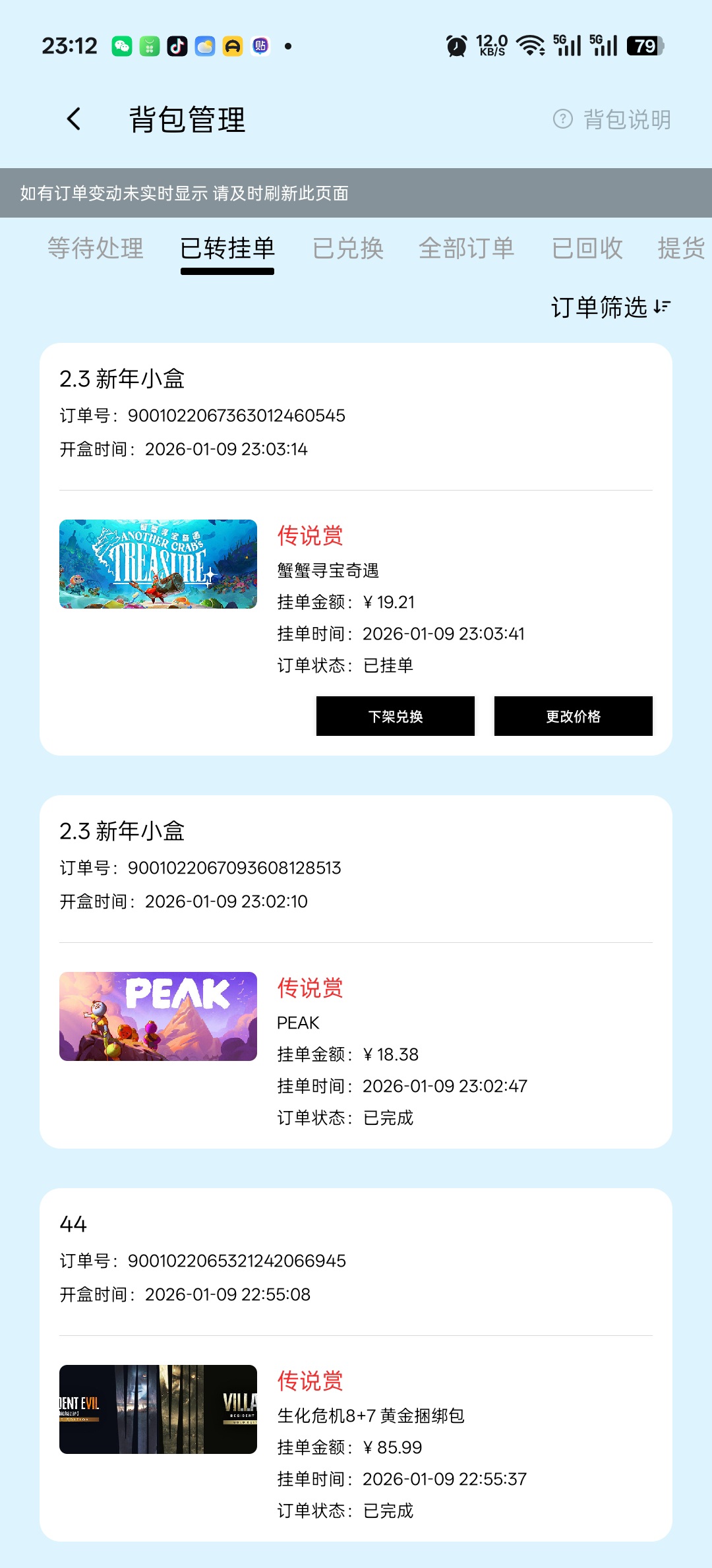Image resolution: width=712 pixels, height=1568 pixels.
Task: Tap 更改价格 for 蟹蟹寻宝奇遇
Action: 574,716
